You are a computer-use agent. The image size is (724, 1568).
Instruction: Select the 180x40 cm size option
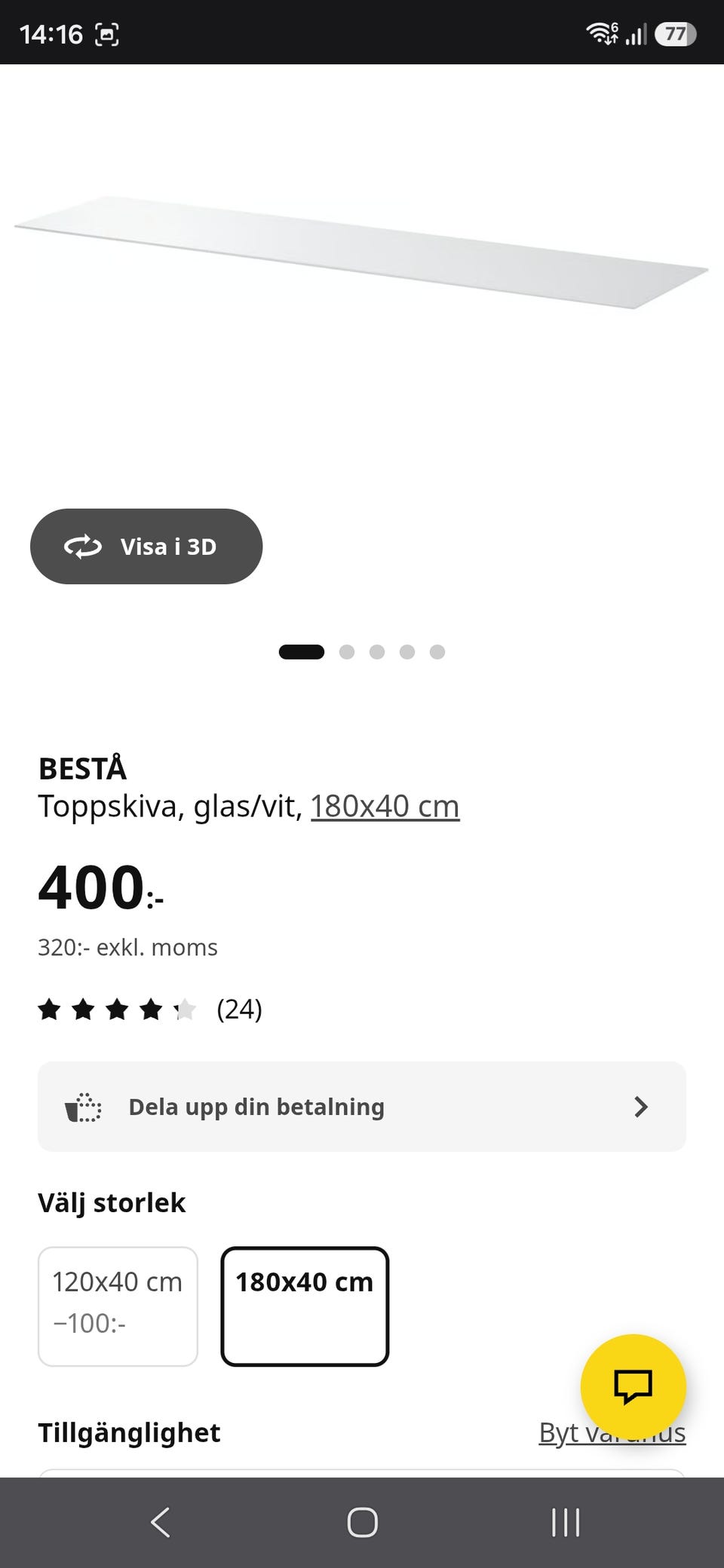[x=305, y=1306]
